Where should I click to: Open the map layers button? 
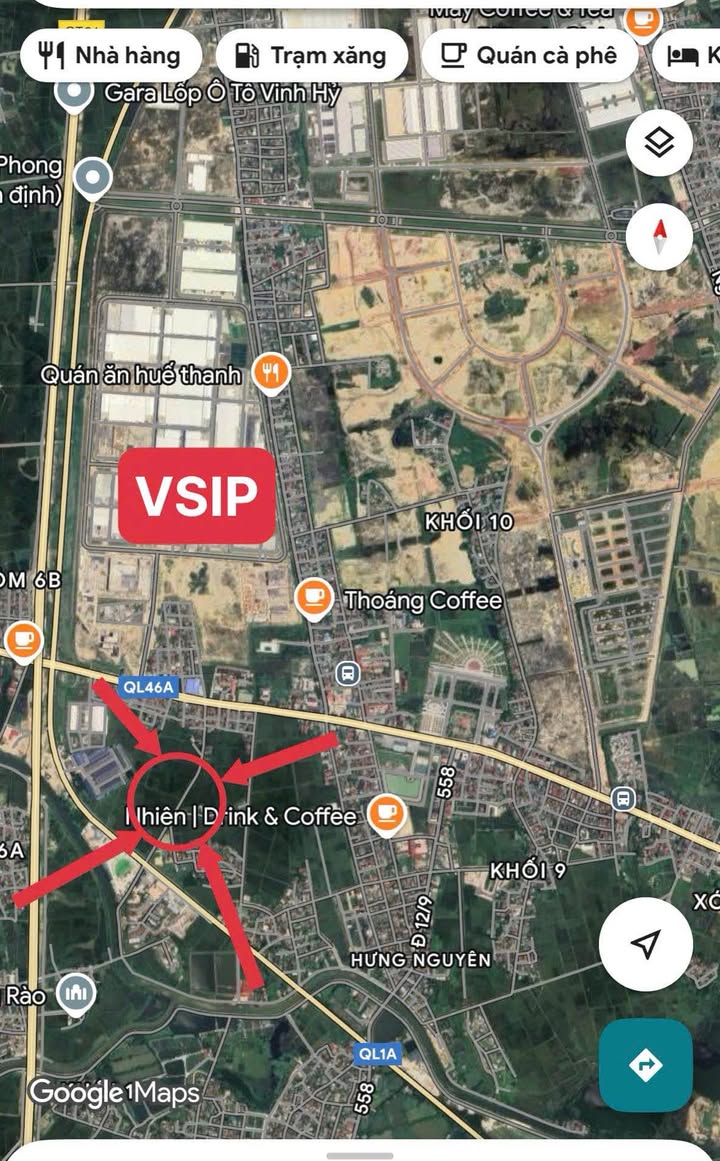[659, 143]
